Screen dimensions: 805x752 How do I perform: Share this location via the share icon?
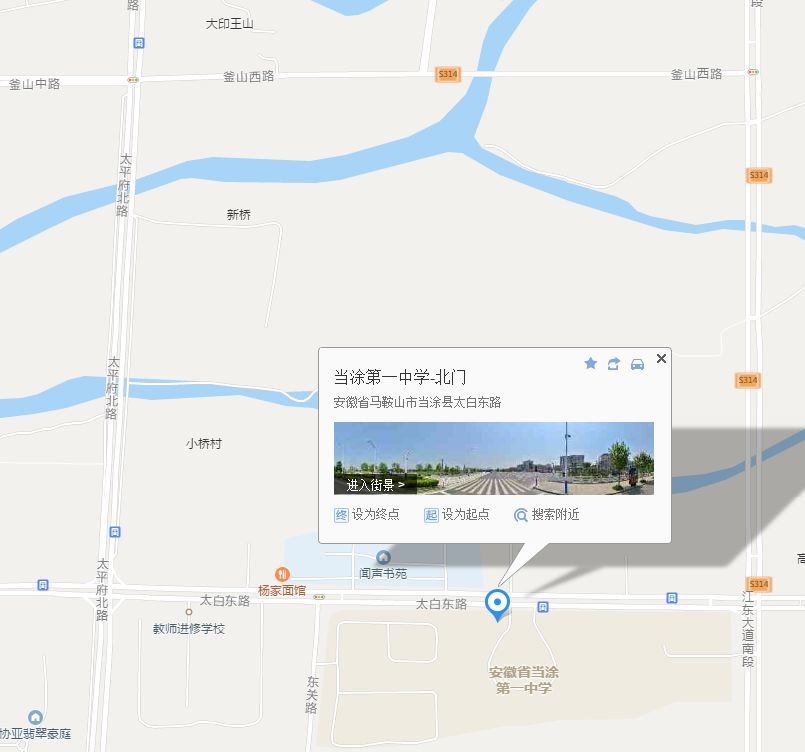pyautogui.click(x=614, y=364)
